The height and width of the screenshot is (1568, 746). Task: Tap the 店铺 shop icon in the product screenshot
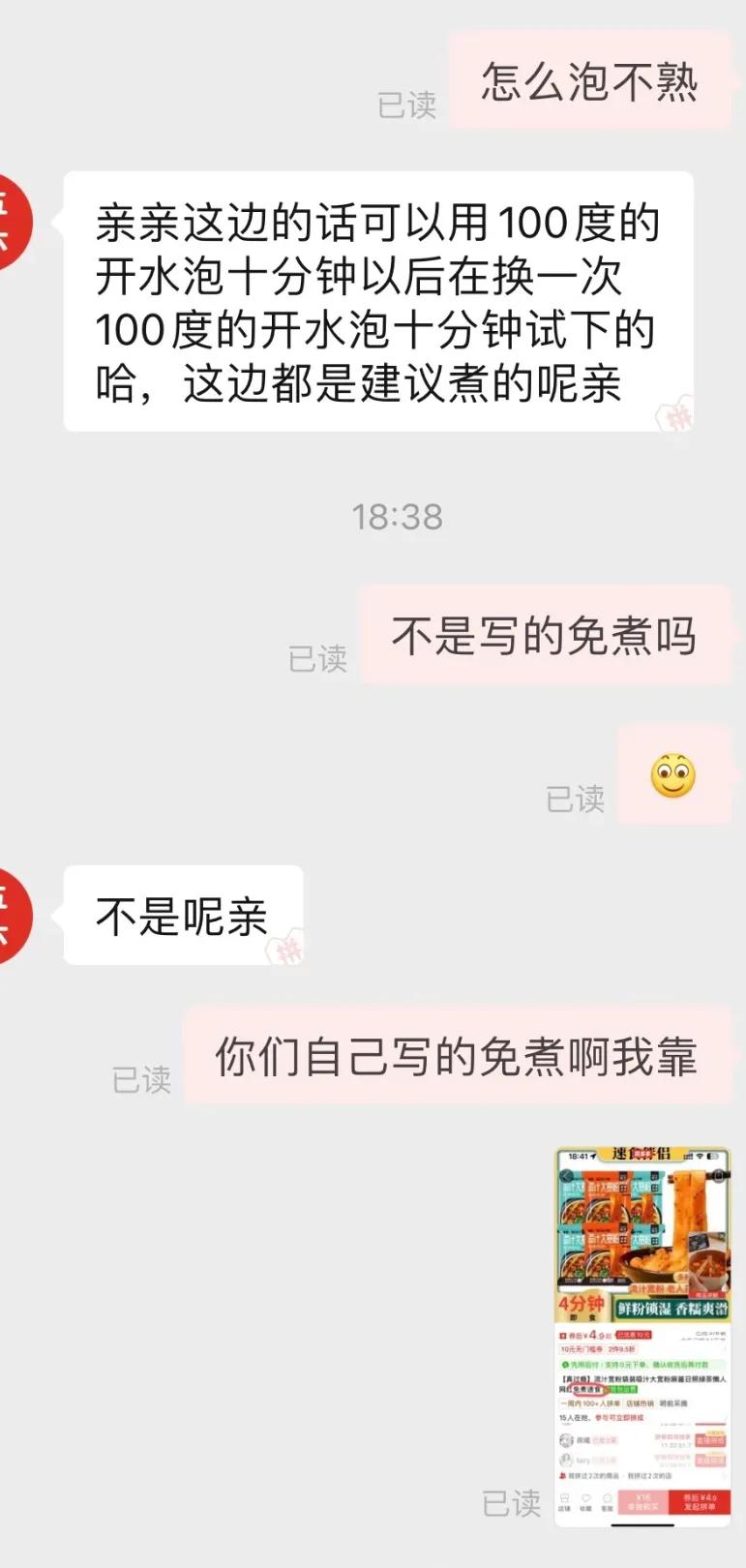click(x=564, y=1498)
